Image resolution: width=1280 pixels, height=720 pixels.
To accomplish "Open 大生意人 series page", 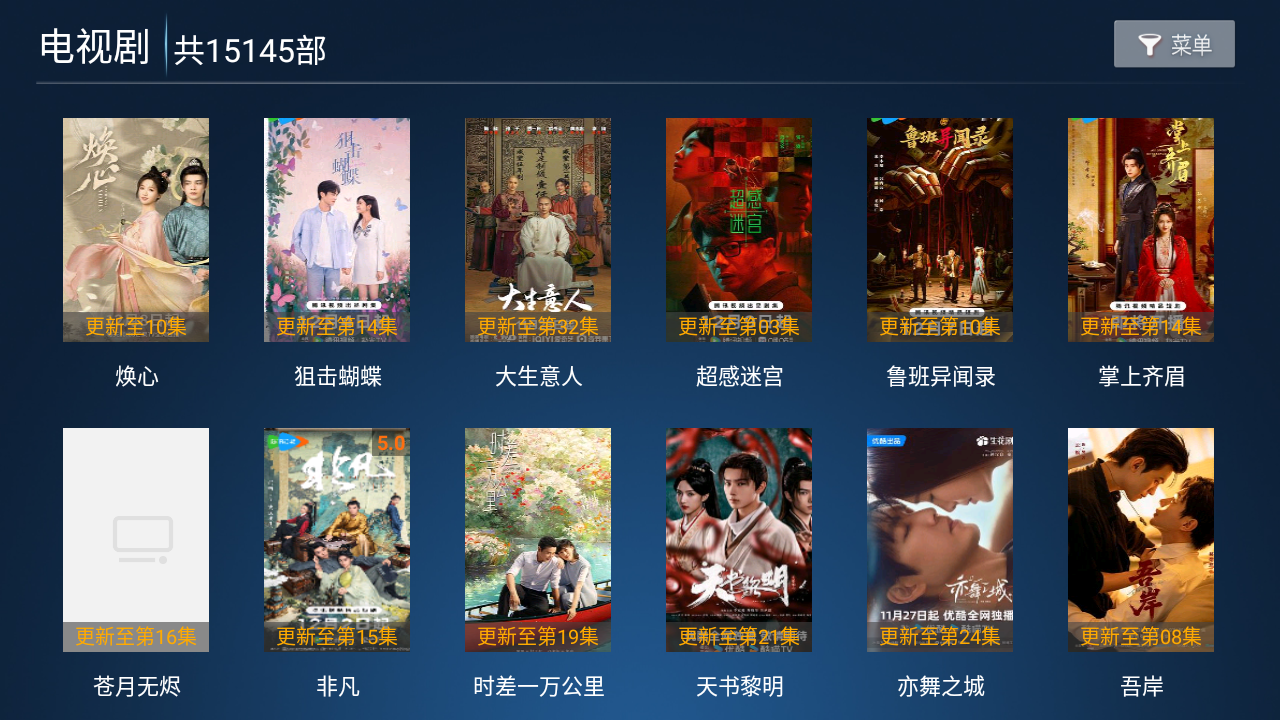I will point(538,230).
